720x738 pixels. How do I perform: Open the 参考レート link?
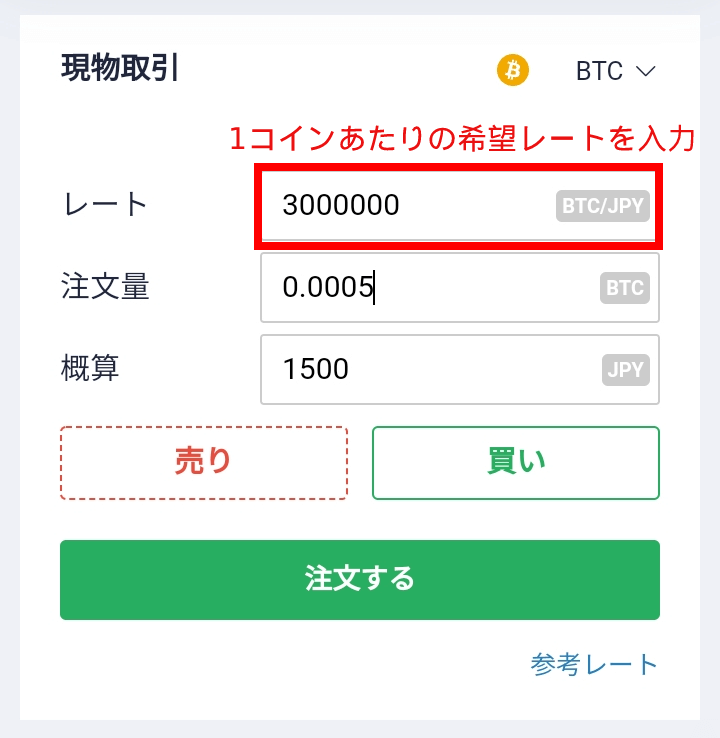click(594, 664)
